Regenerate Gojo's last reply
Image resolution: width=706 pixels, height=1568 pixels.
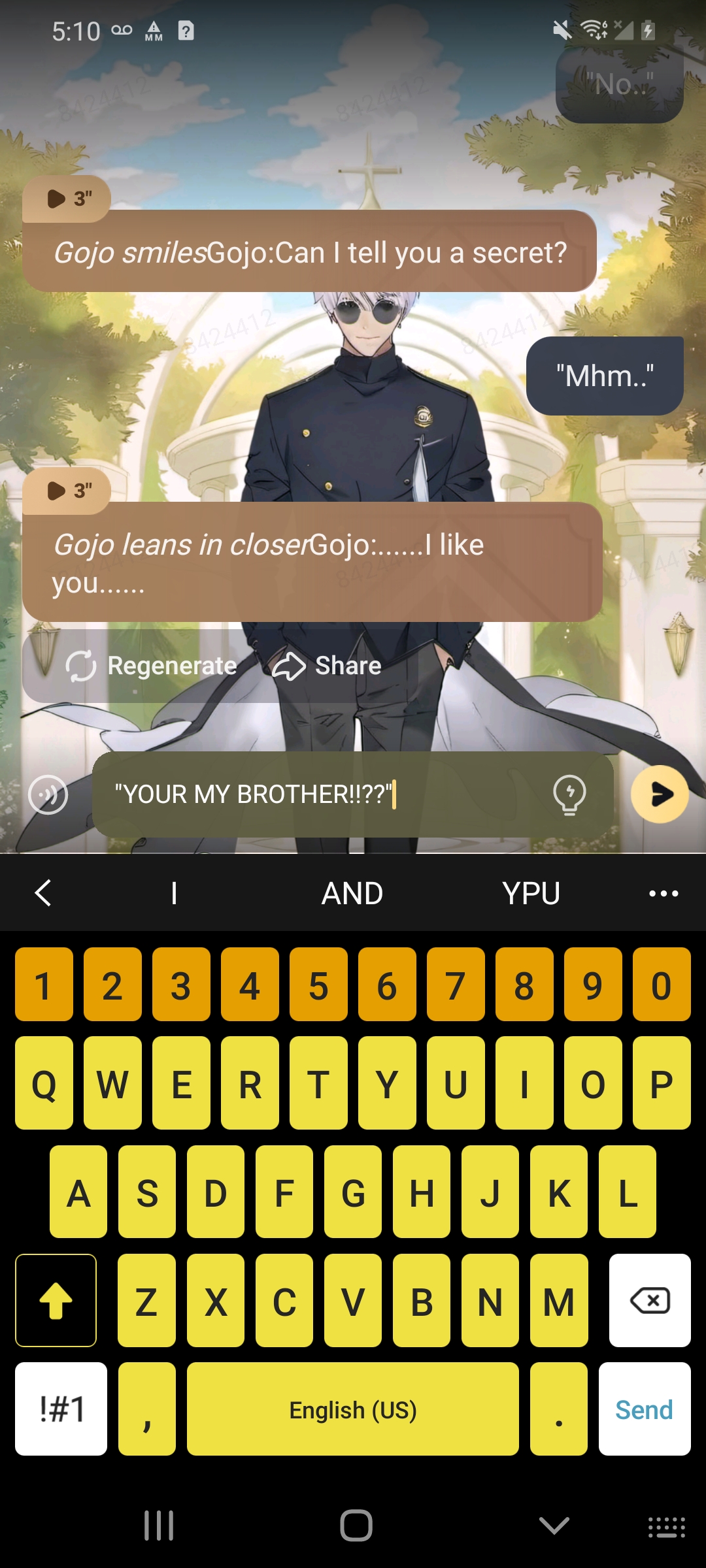pyautogui.click(x=152, y=666)
